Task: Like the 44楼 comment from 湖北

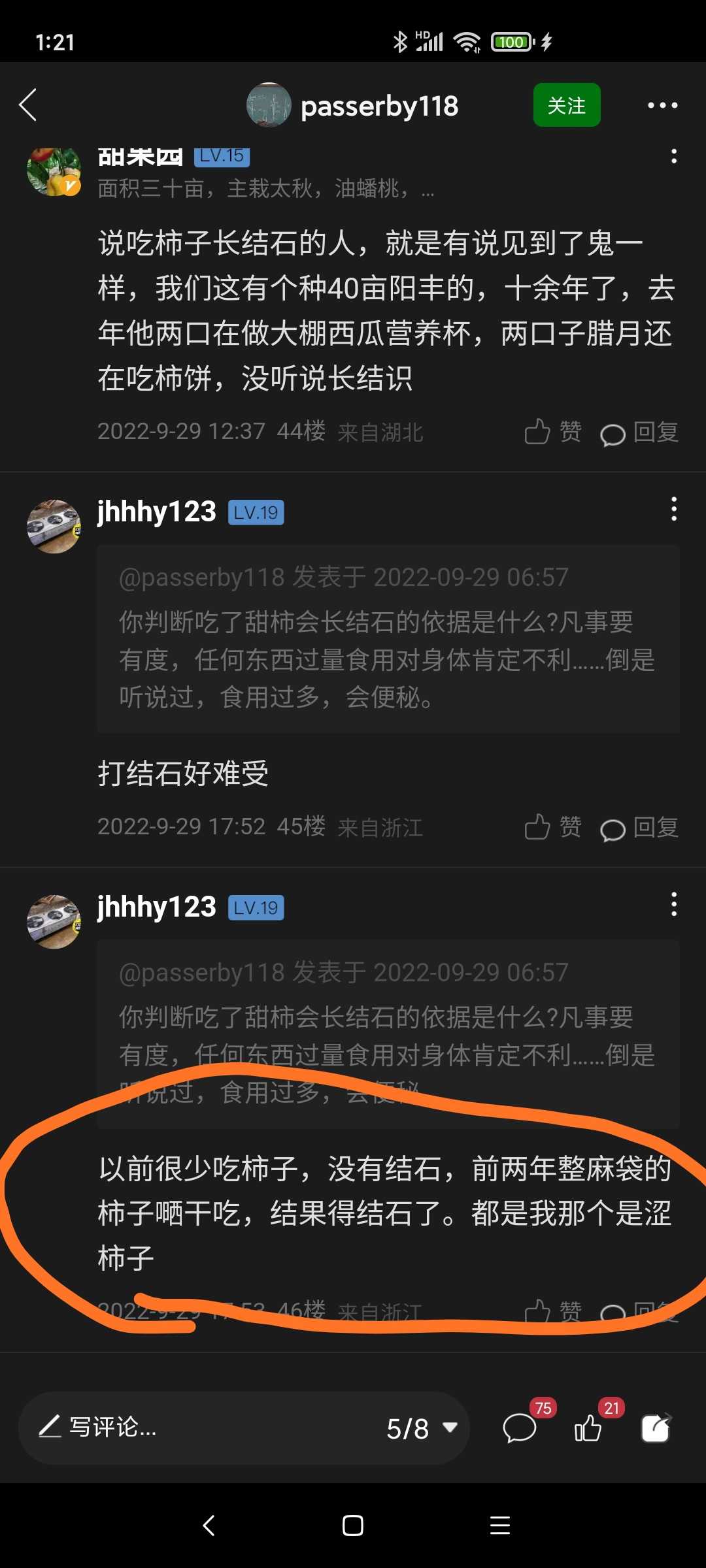Action: [553, 432]
